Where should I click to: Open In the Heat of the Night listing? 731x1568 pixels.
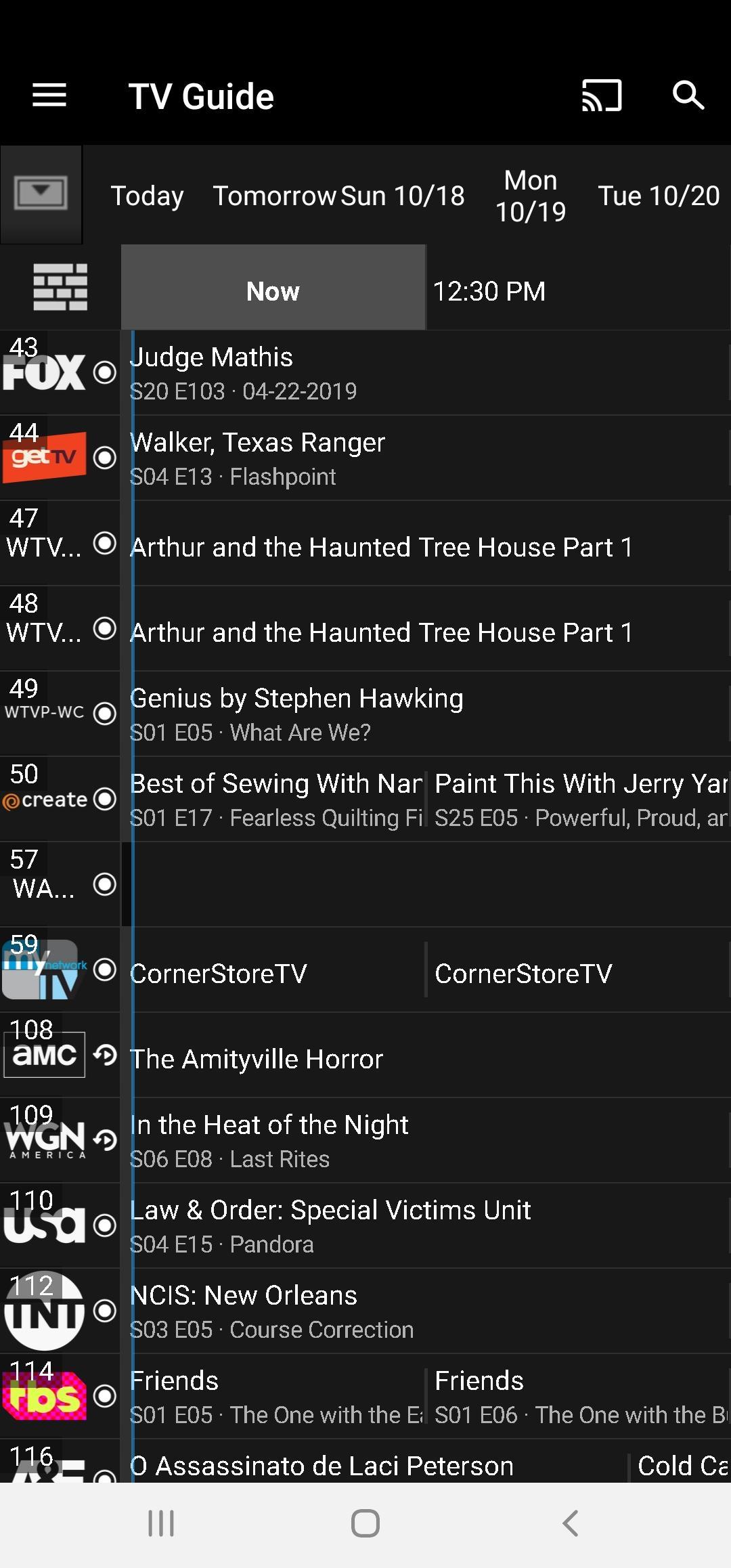tap(426, 1141)
